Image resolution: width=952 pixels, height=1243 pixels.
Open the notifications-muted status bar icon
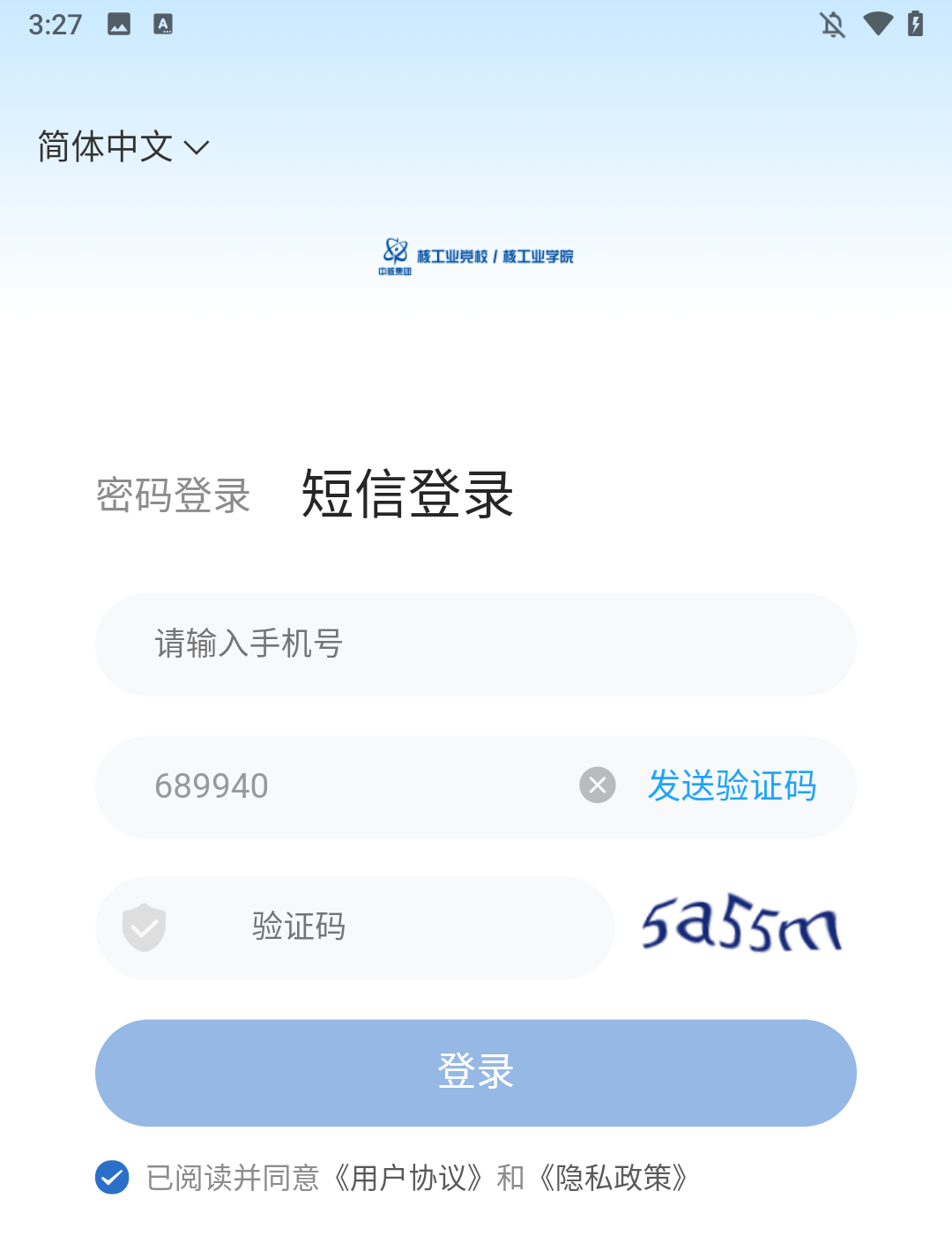tap(831, 25)
